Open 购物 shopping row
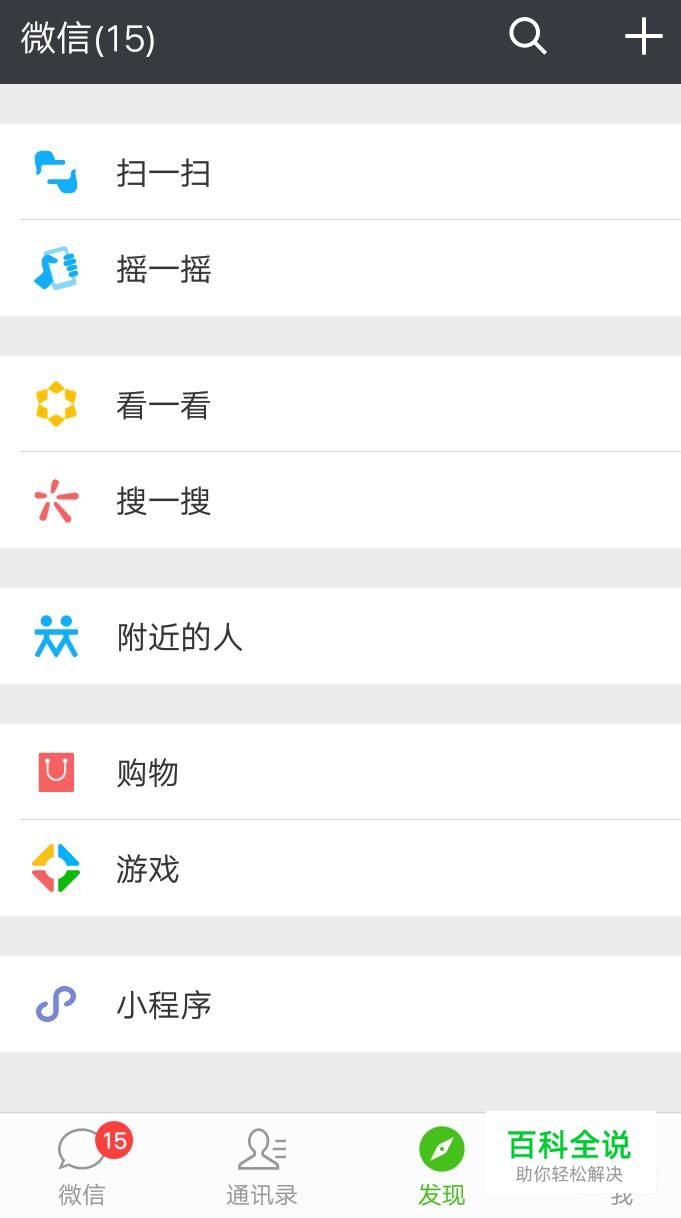The width and height of the screenshot is (681, 1218). pos(340,772)
